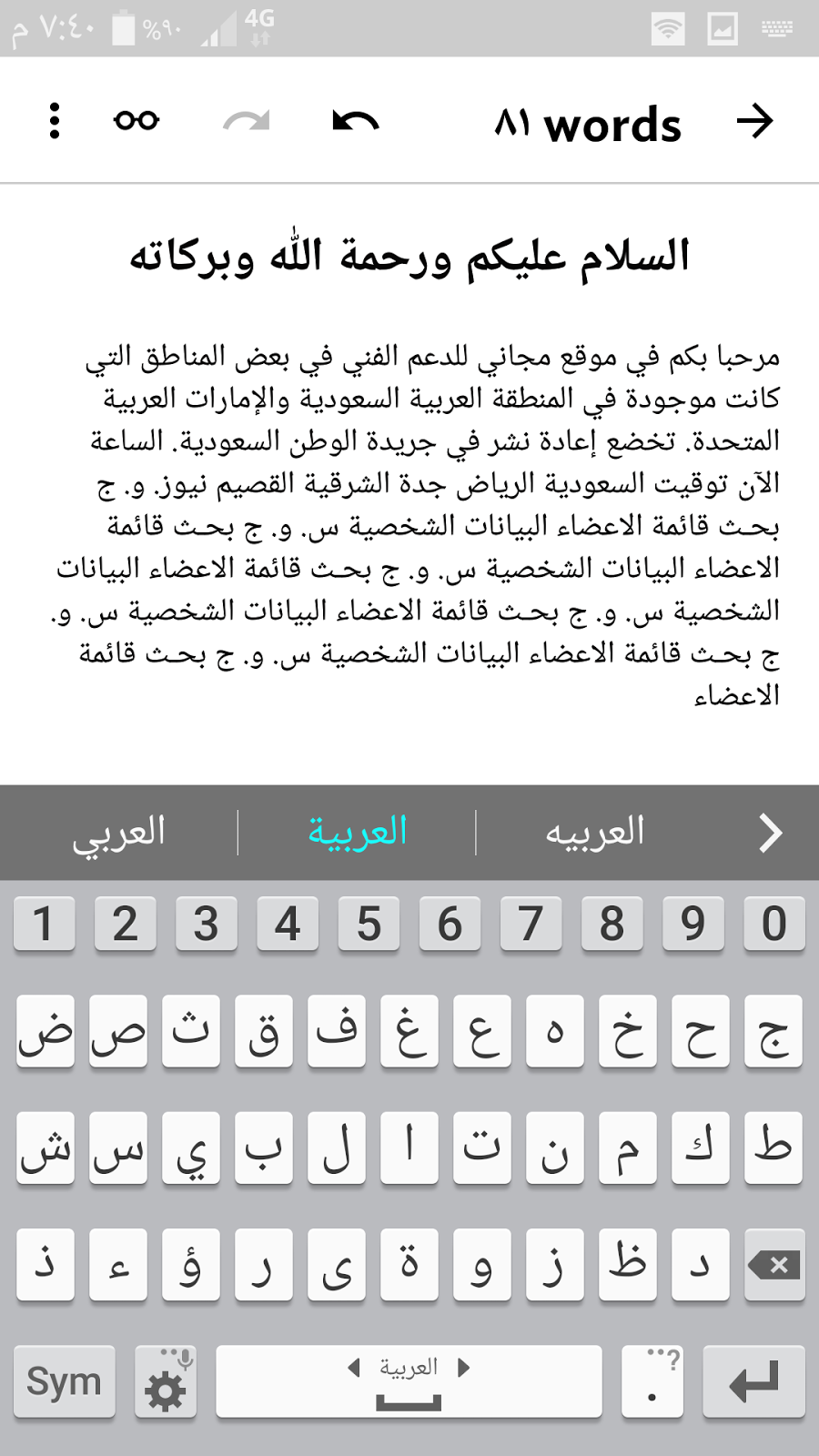Type the number 5 key
The width and height of the screenshot is (819, 1456).
[x=369, y=924]
